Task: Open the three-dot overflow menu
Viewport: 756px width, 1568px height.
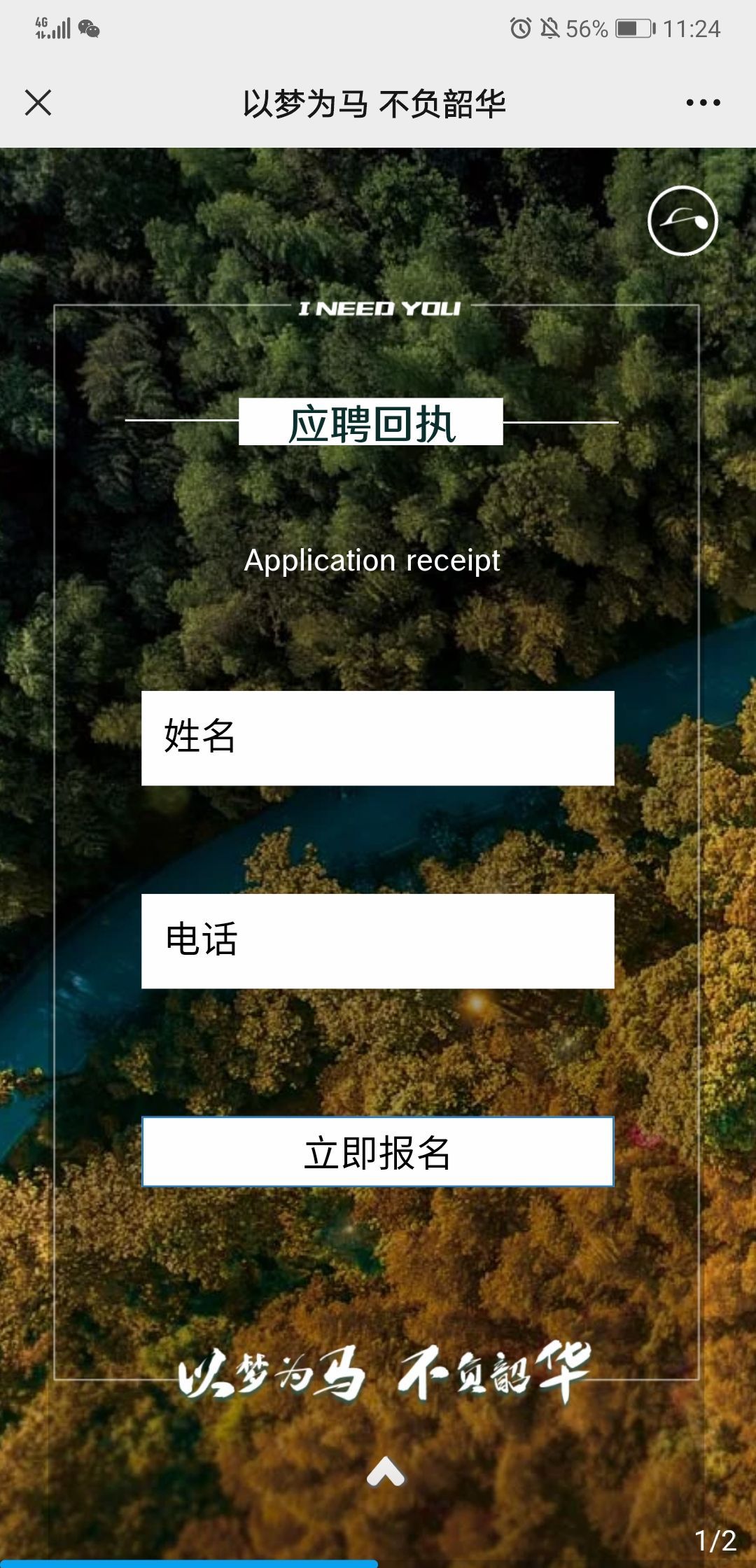Action: tap(703, 103)
